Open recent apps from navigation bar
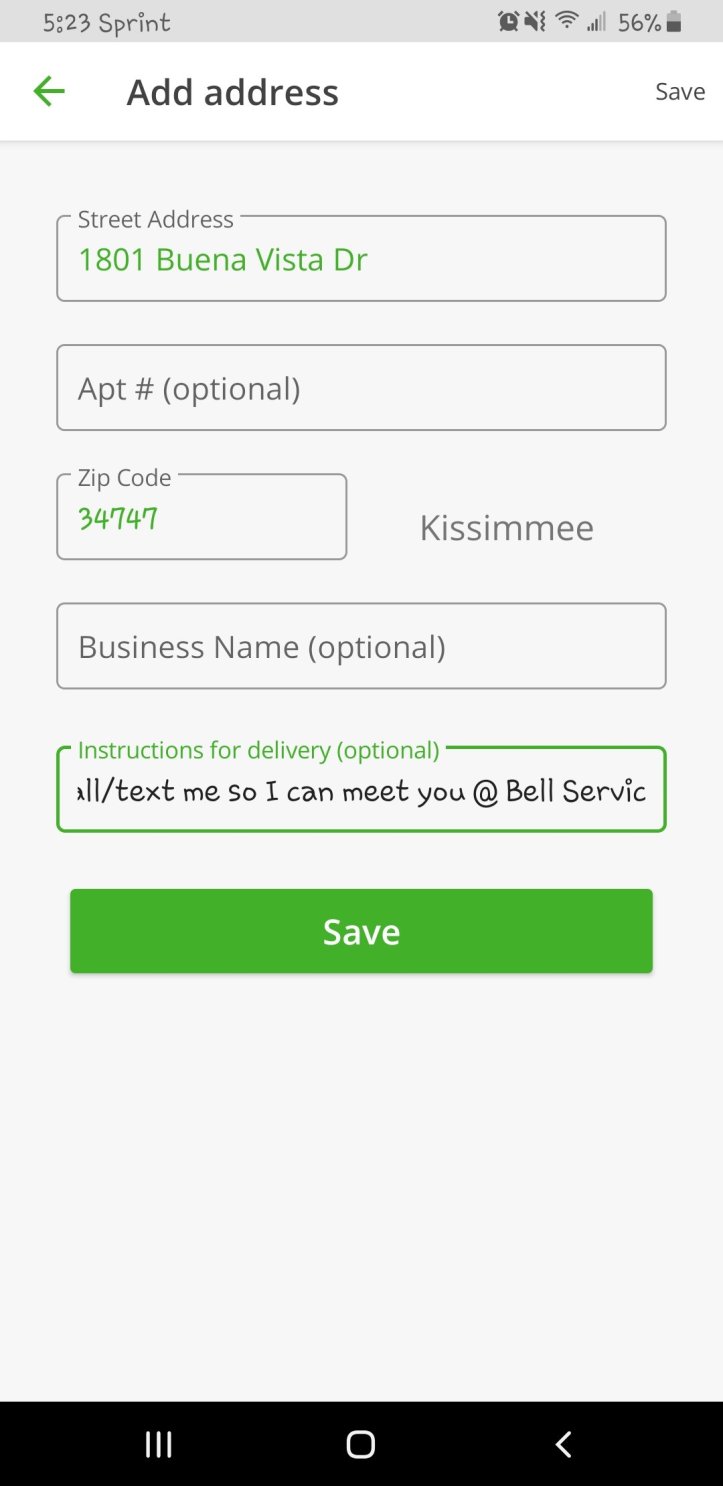Image resolution: width=723 pixels, height=1486 pixels. (159, 1444)
